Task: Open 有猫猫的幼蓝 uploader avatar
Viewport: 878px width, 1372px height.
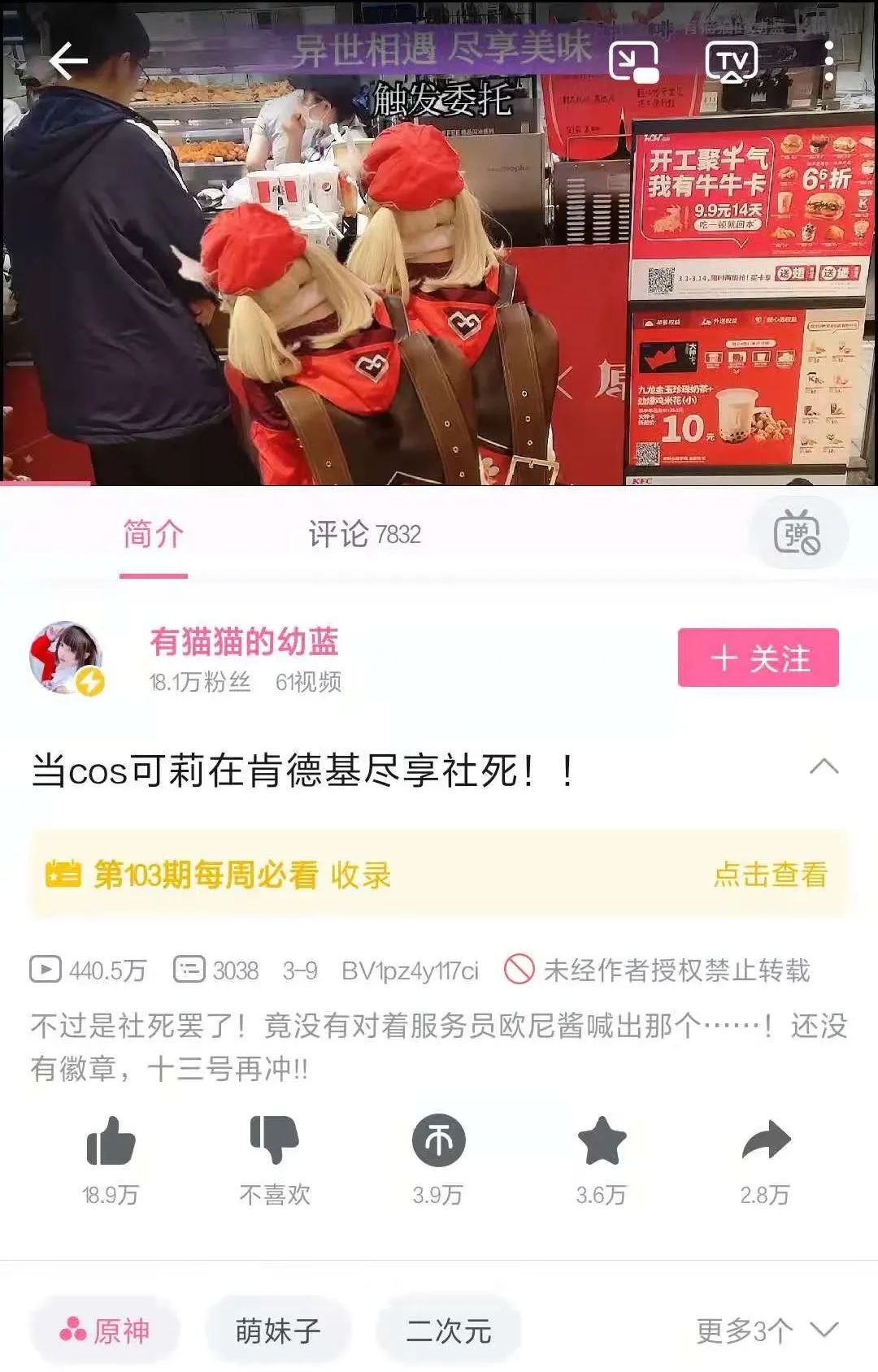Action: coord(67,658)
